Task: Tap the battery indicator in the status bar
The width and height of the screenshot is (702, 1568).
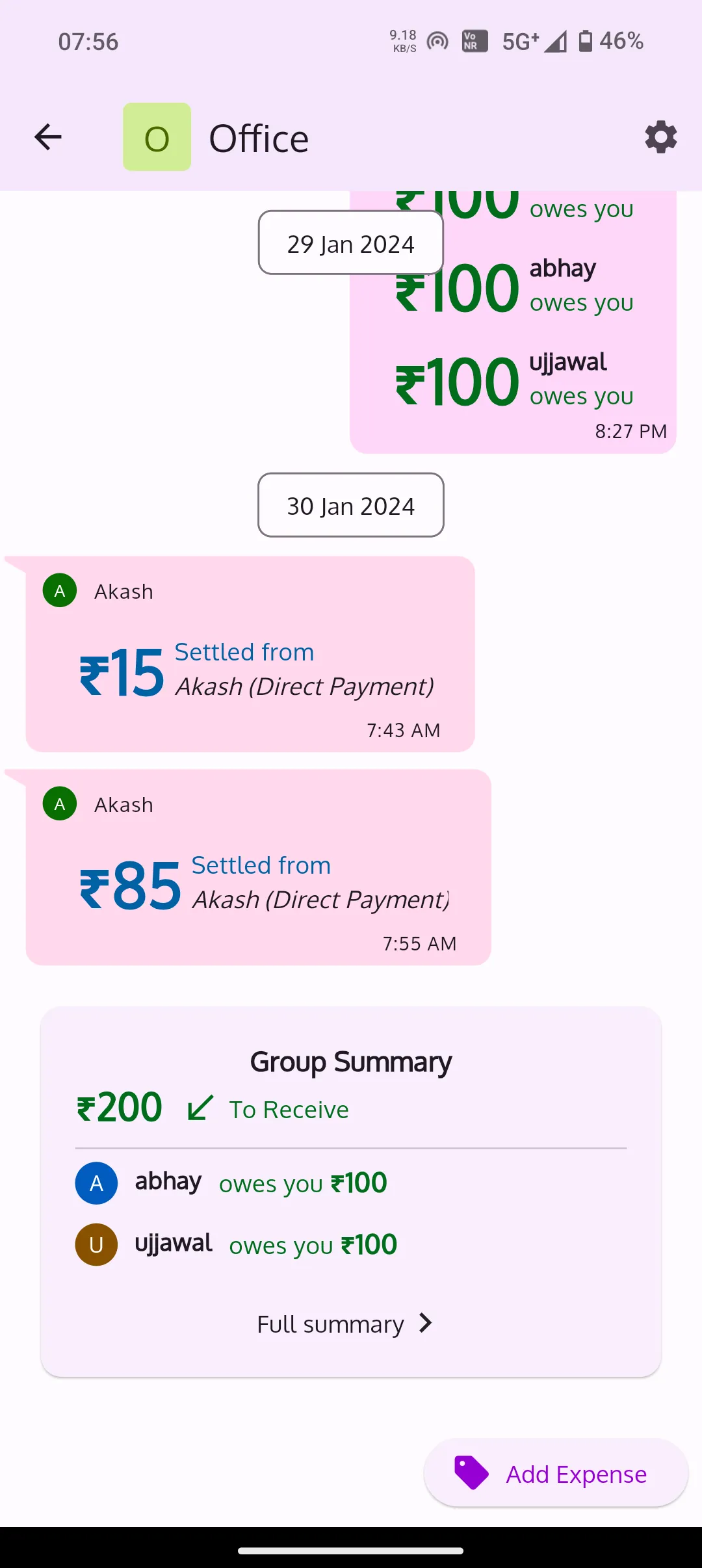Action: [587, 40]
